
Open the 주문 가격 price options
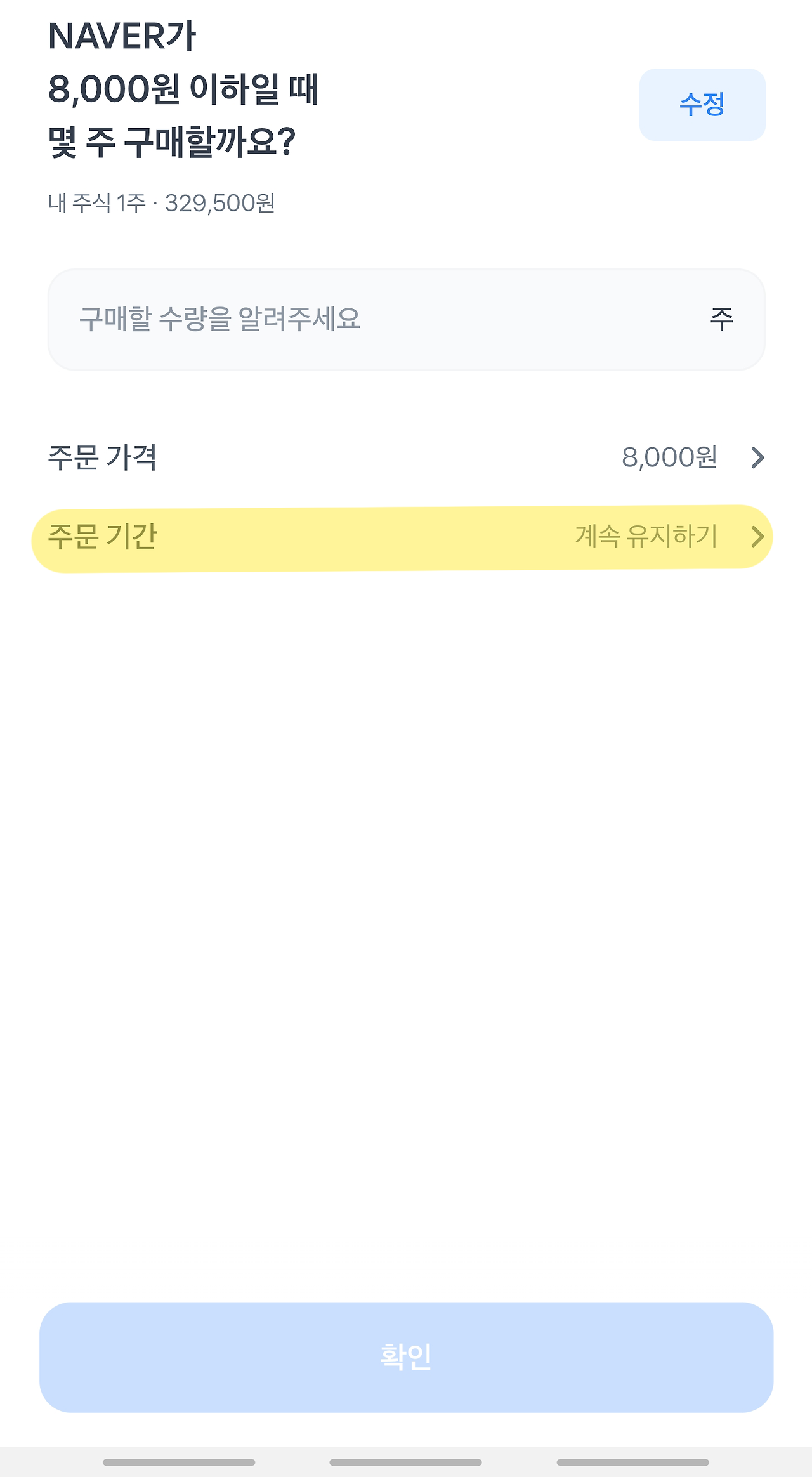pyautogui.click(x=406, y=458)
